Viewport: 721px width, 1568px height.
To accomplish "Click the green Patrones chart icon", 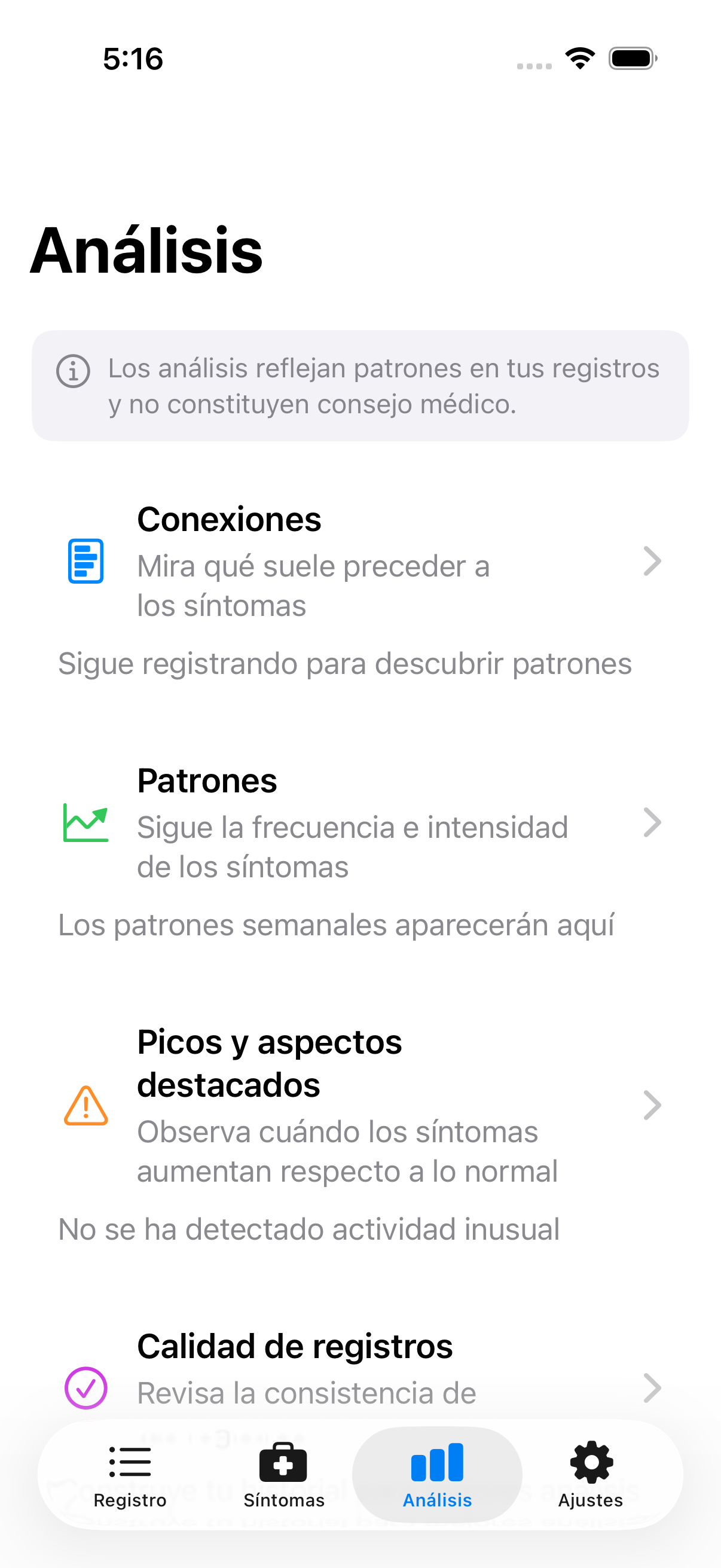I will coord(85,823).
